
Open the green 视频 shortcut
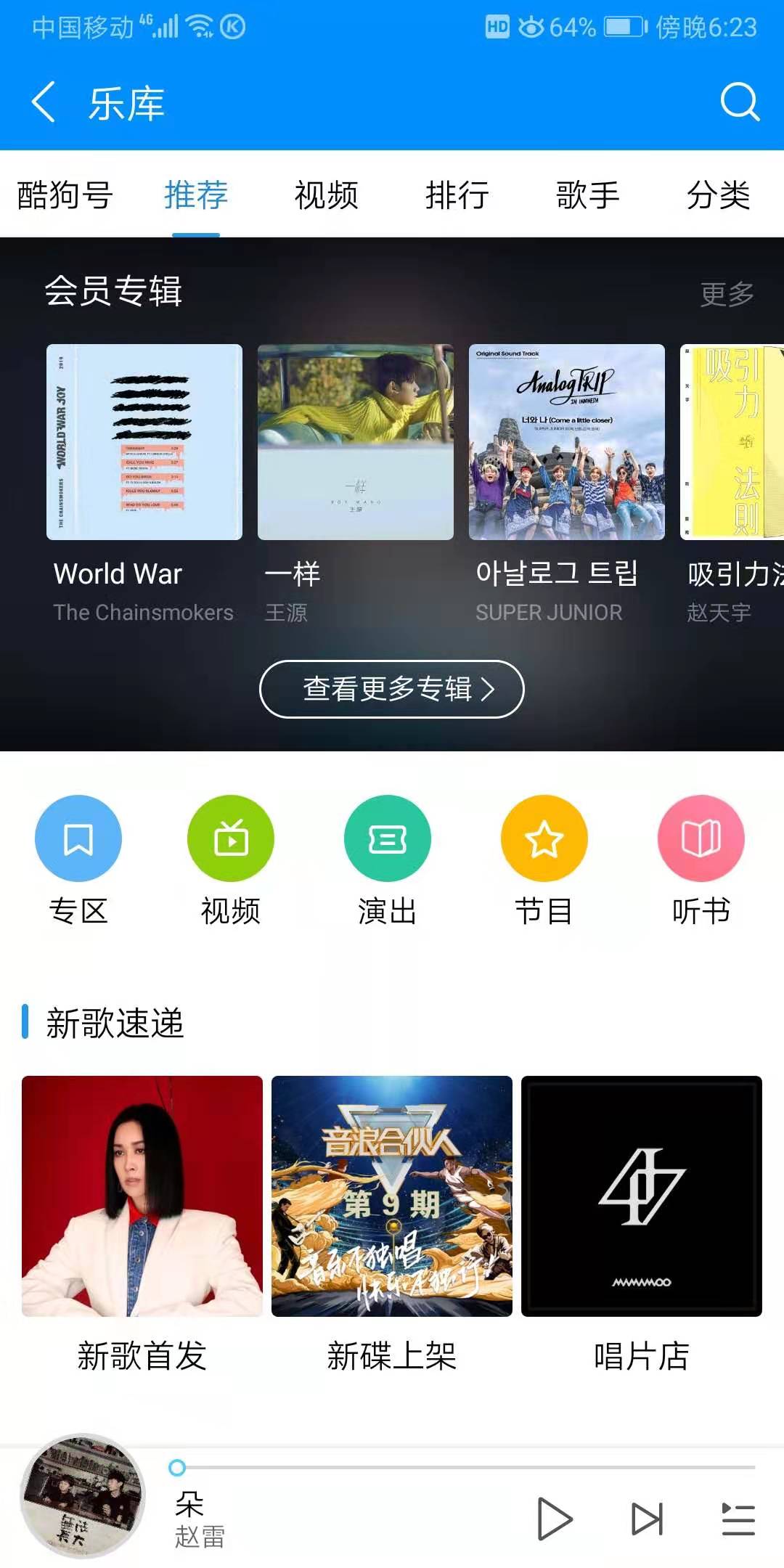coord(231,838)
